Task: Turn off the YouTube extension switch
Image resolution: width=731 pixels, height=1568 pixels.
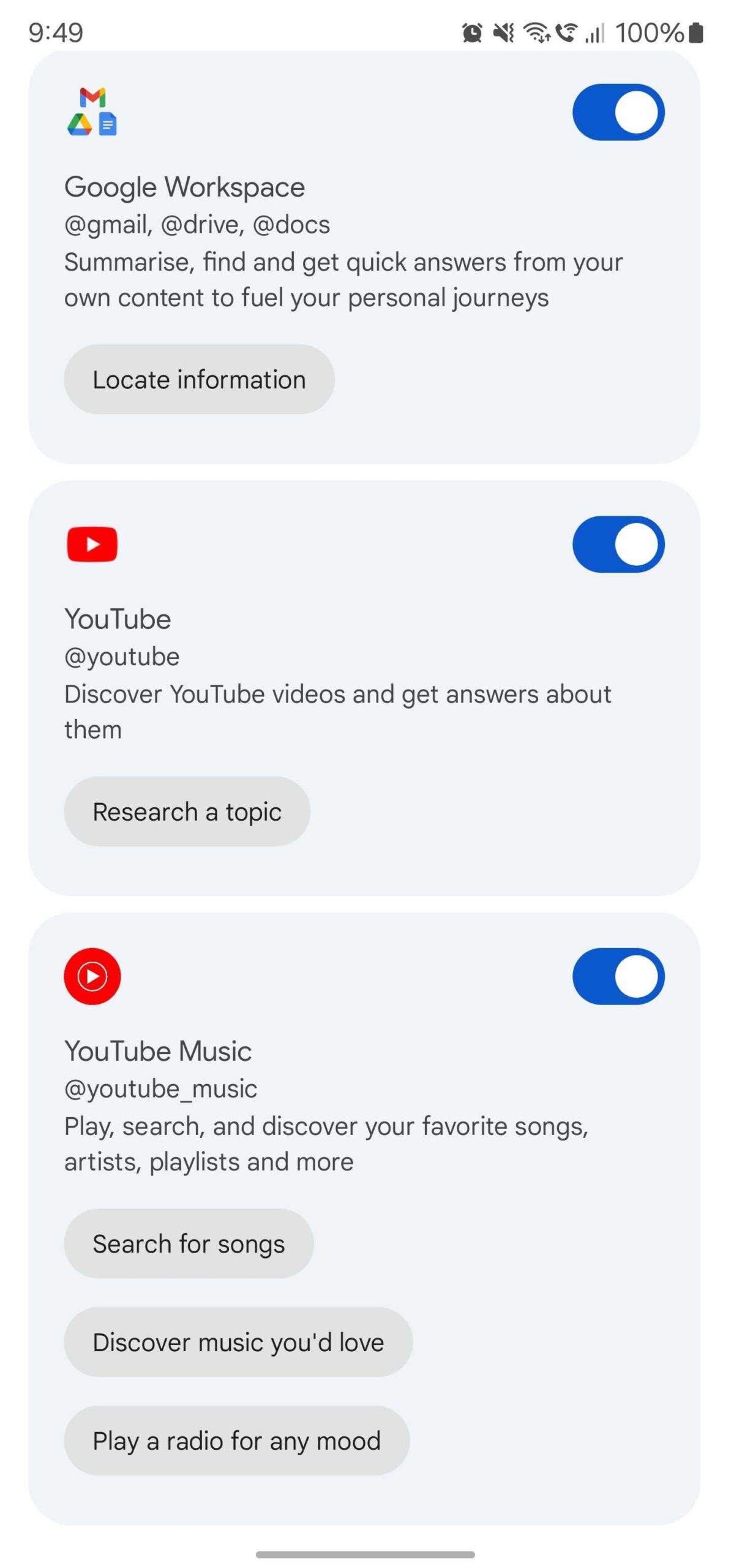Action: 618,544
